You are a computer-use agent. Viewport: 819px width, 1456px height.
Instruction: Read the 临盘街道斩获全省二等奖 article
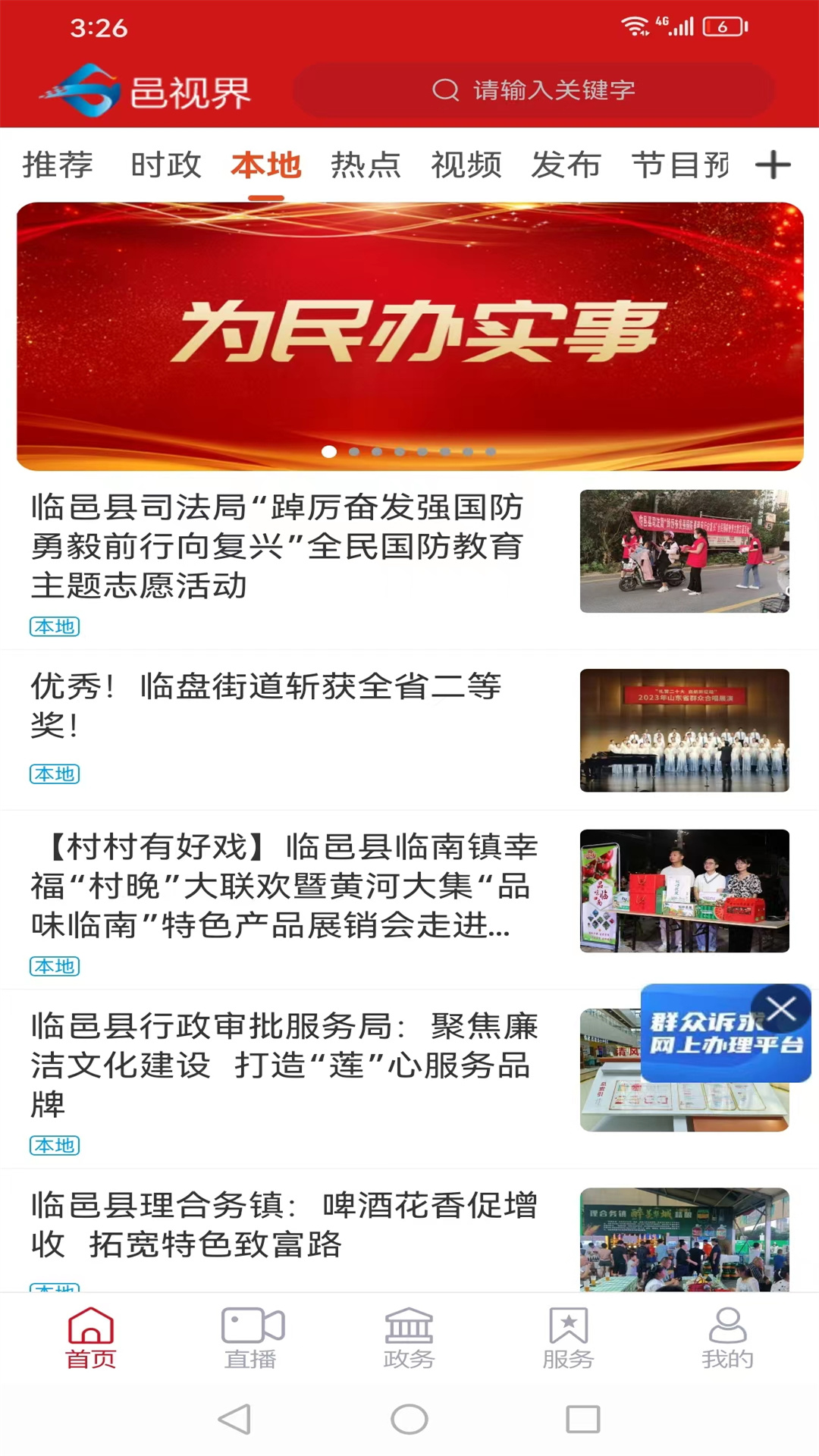click(409, 730)
